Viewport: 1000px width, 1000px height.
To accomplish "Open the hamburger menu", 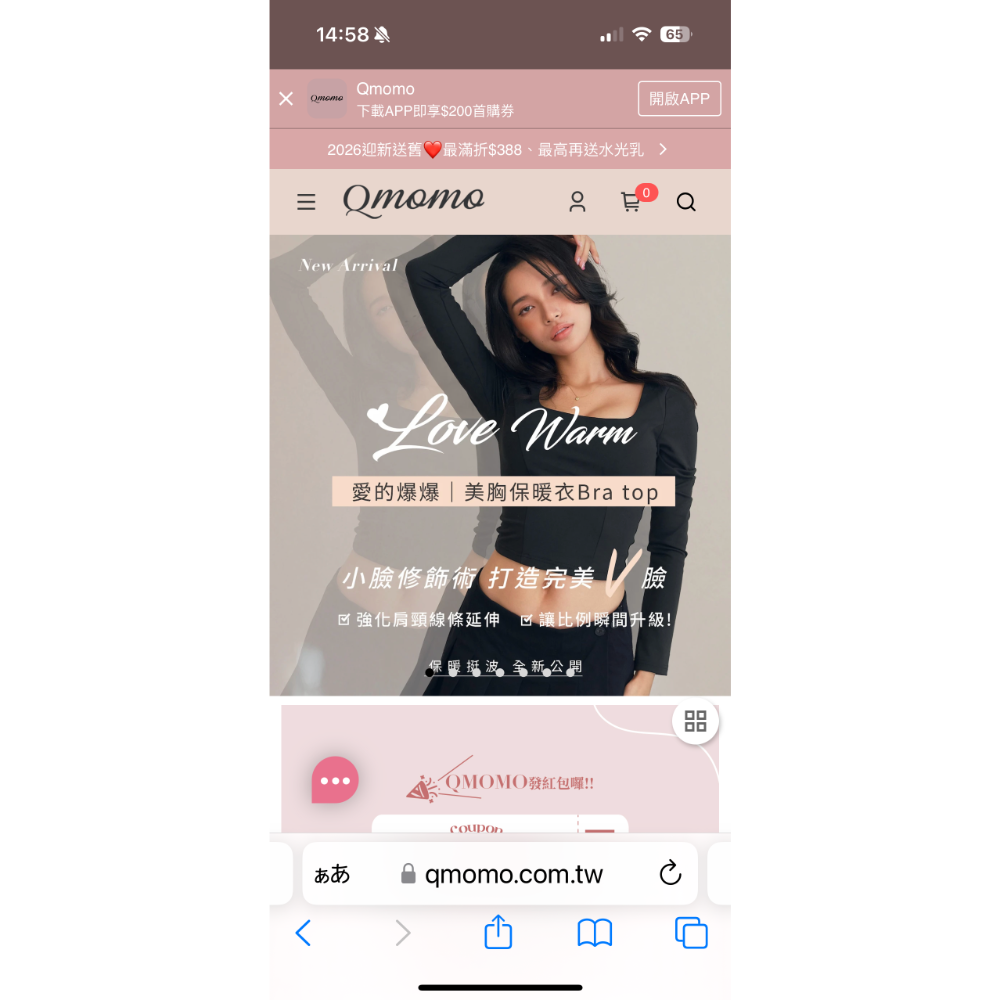I will (306, 202).
